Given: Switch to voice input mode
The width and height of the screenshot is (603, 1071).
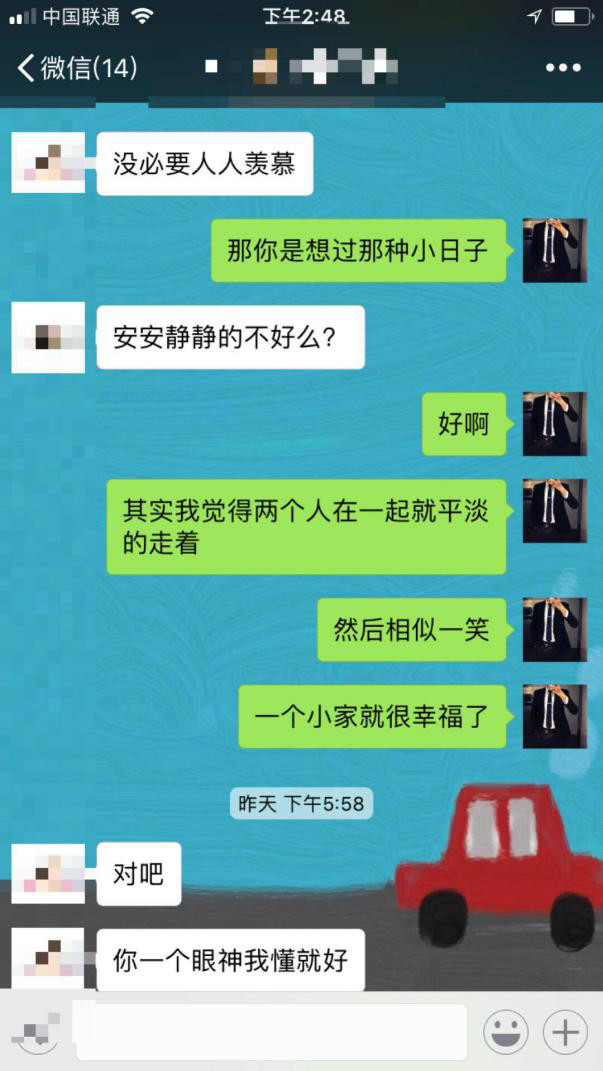Looking at the screenshot, I should click(x=37, y=1031).
